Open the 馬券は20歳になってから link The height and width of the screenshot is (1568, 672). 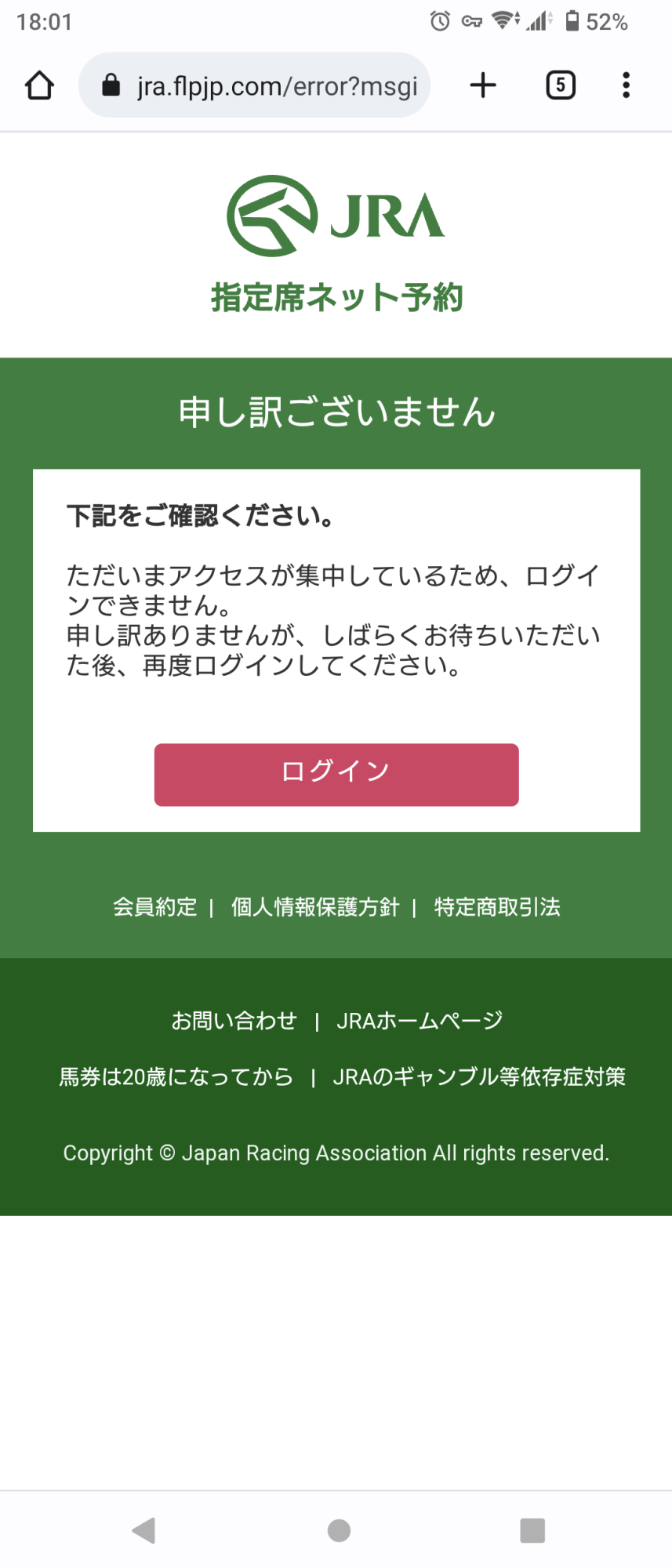[176, 1077]
